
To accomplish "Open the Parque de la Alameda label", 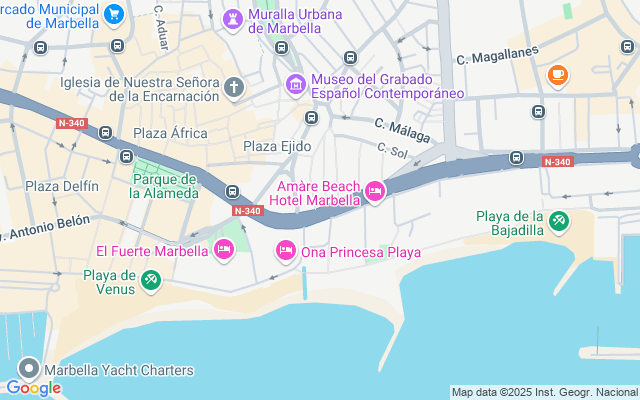I will click(x=165, y=185).
